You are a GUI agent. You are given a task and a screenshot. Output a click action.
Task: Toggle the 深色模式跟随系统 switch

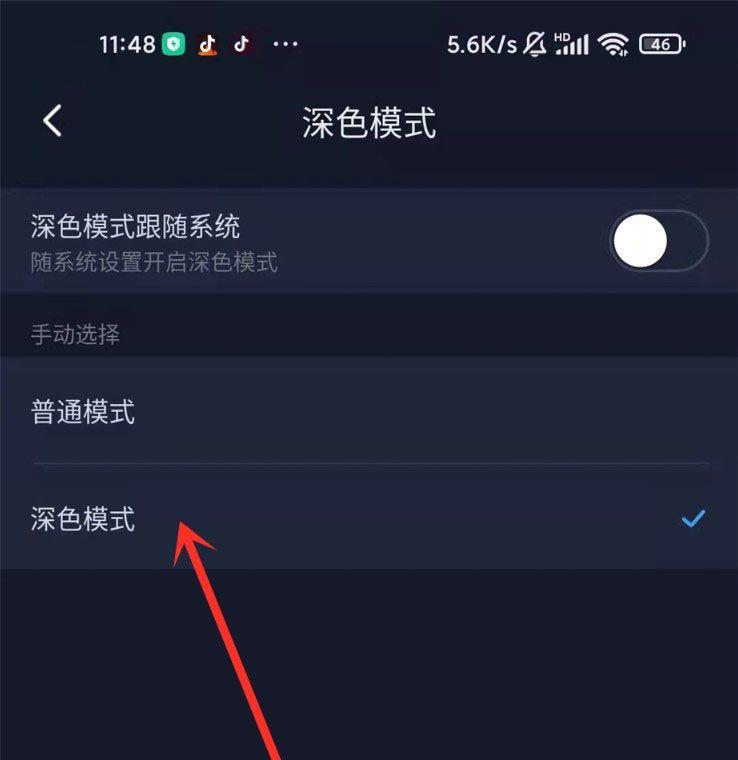point(658,241)
